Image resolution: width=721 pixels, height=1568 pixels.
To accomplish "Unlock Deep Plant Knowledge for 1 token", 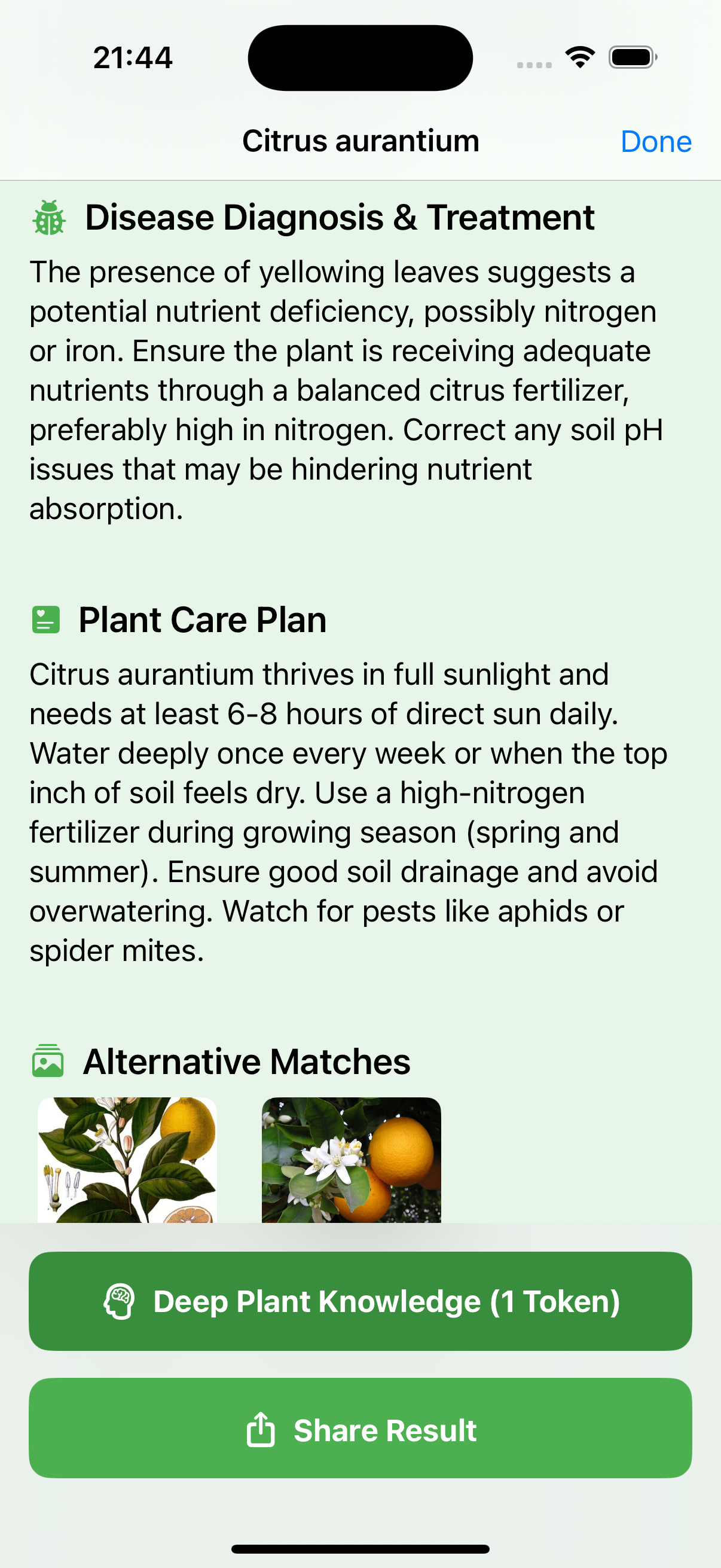I will tap(360, 1301).
